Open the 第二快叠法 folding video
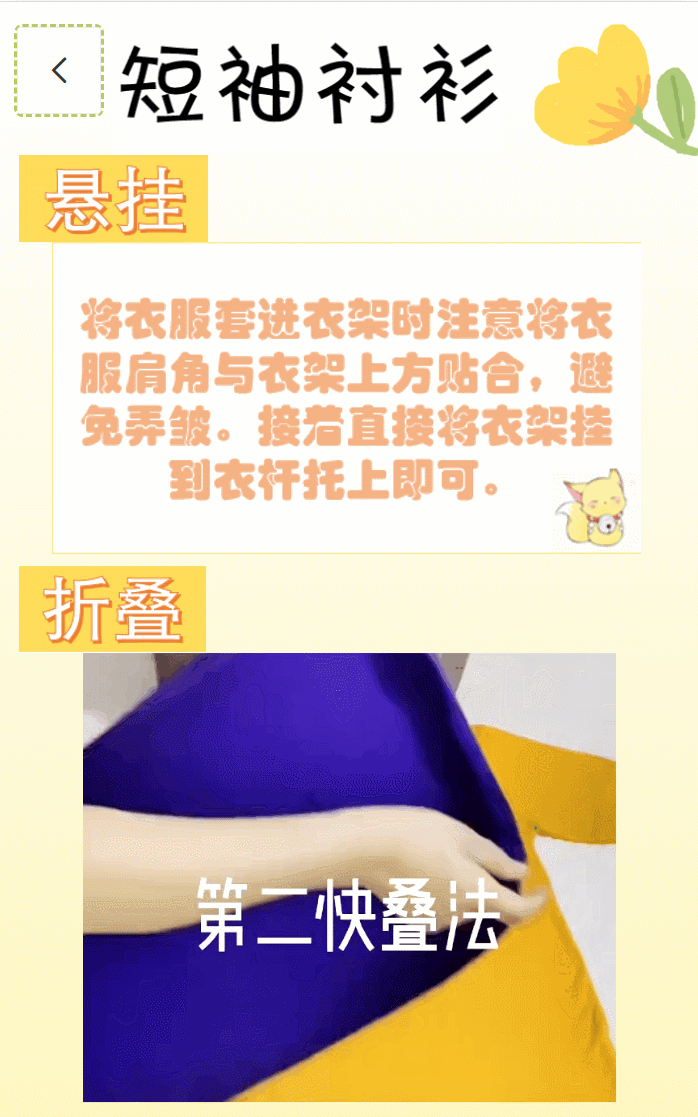Viewport: 698px width, 1117px height. click(x=348, y=877)
